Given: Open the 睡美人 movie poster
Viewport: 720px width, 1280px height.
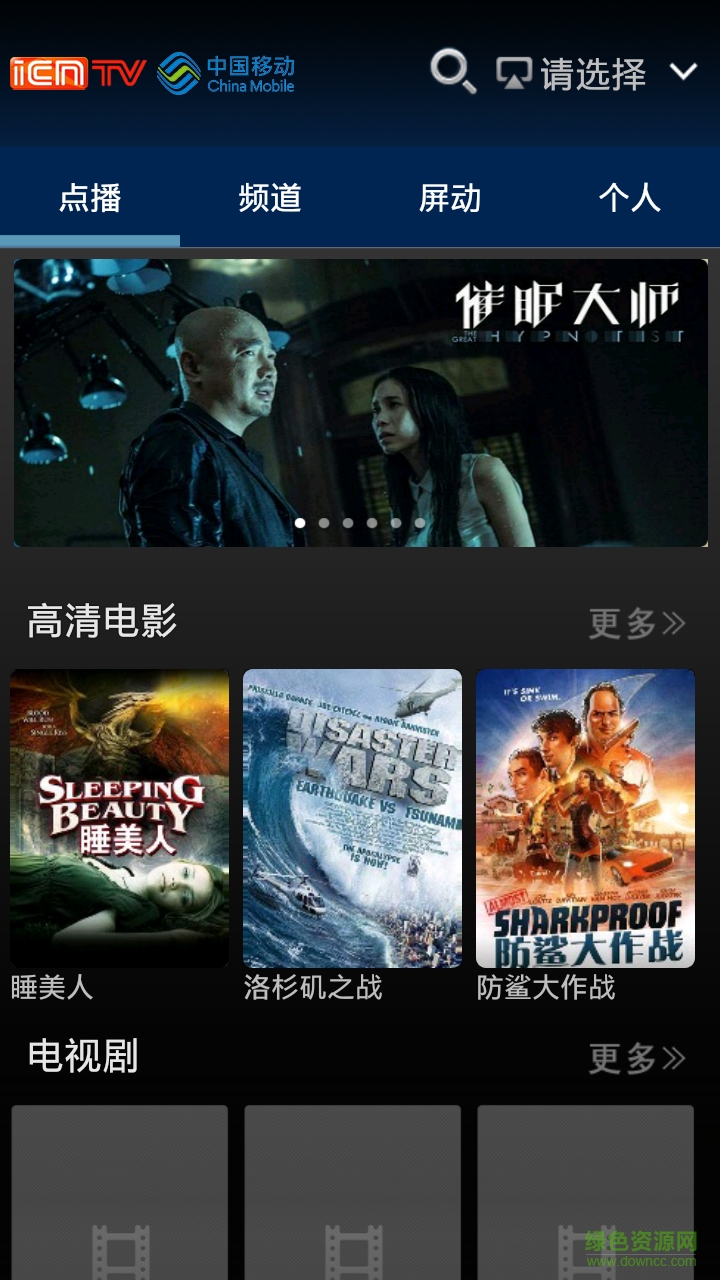Looking at the screenshot, I should point(119,817).
